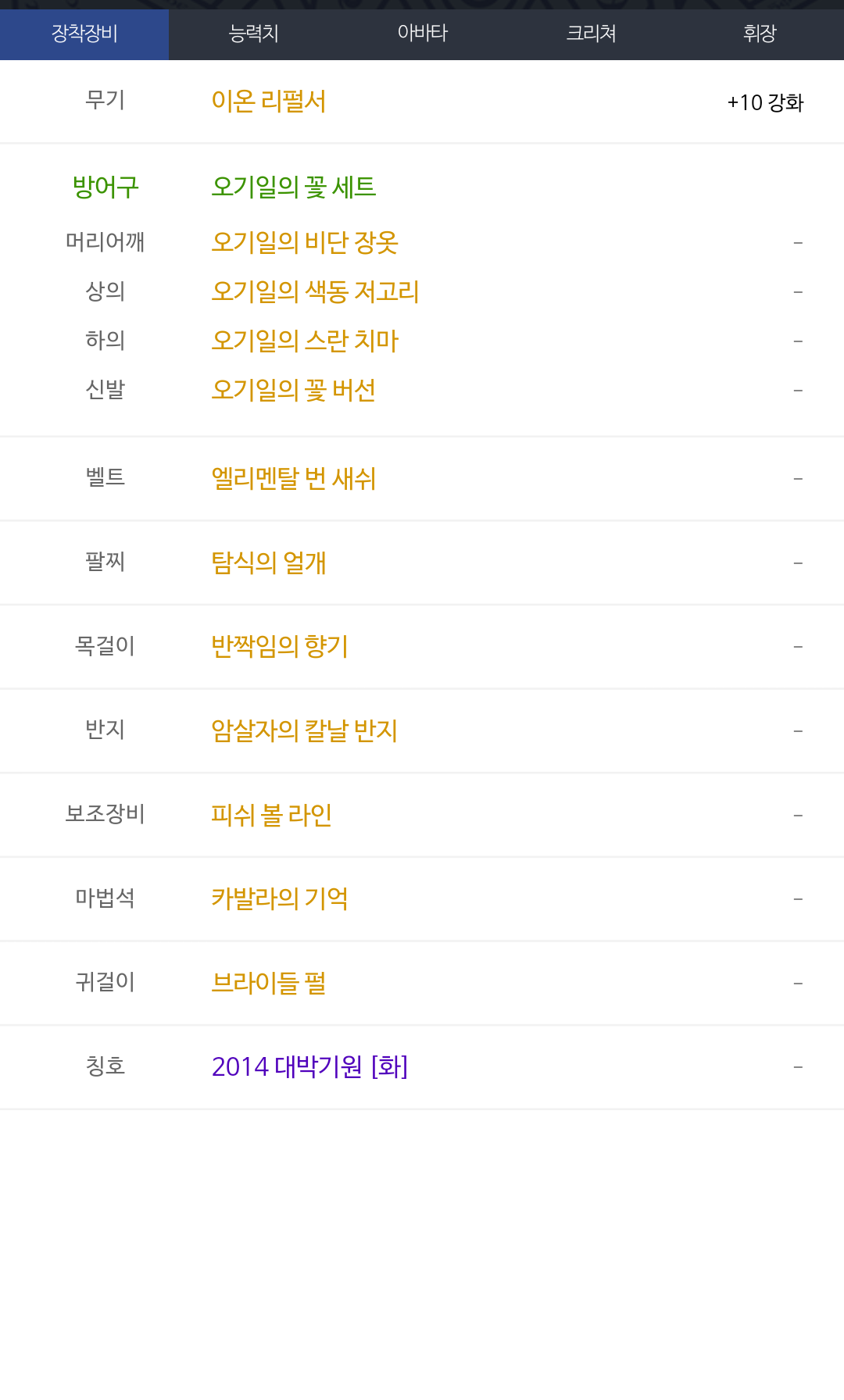View the earring item 브라이들 펄
This screenshot has height=1400, width=844.
pyautogui.click(x=268, y=984)
